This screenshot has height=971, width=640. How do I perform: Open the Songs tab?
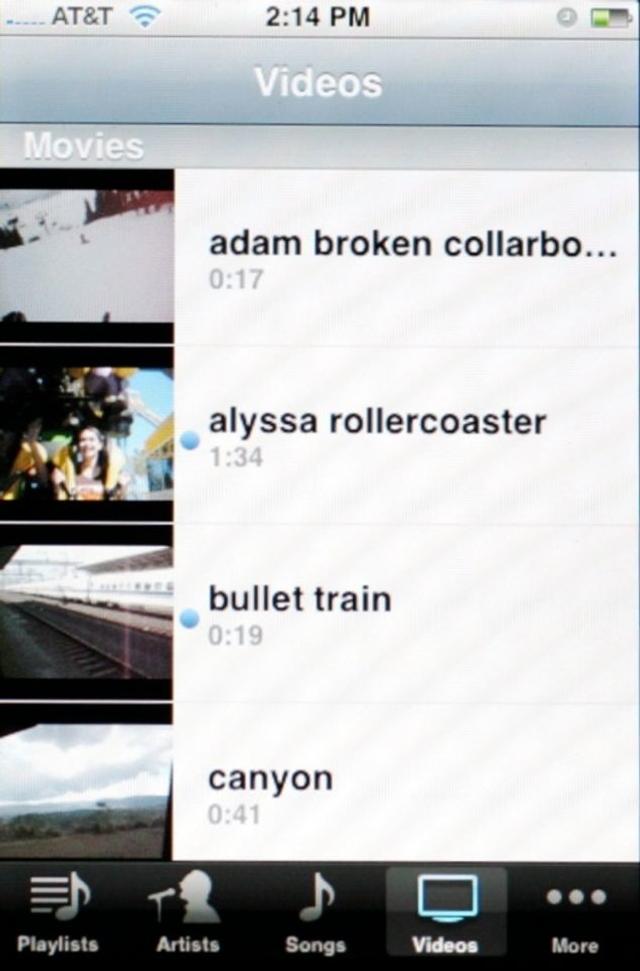pos(315,915)
